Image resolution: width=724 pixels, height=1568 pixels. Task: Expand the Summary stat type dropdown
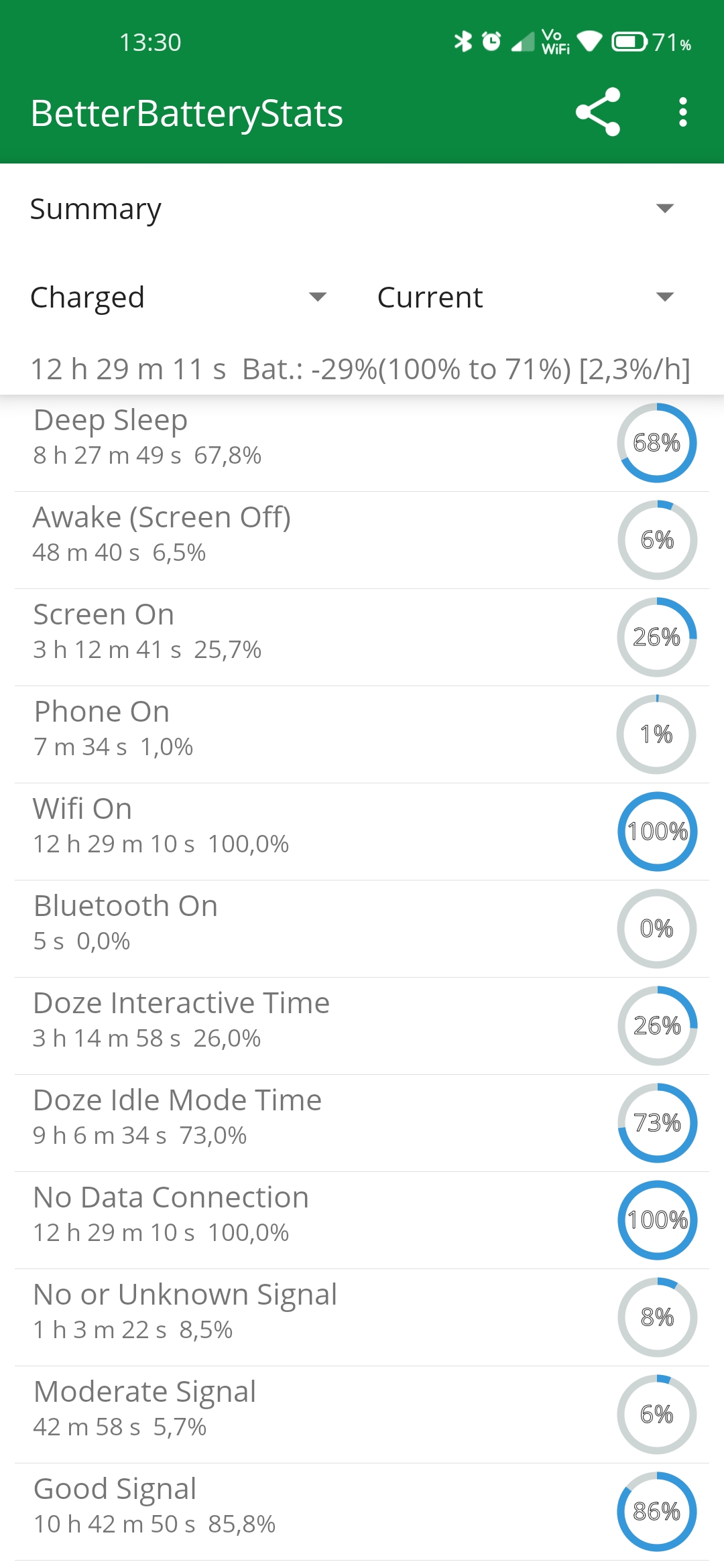pyautogui.click(x=362, y=208)
